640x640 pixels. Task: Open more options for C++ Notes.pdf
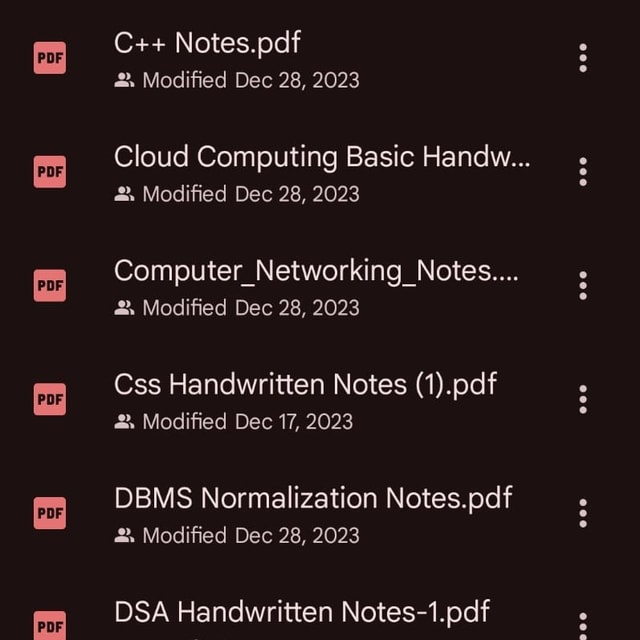click(x=583, y=58)
